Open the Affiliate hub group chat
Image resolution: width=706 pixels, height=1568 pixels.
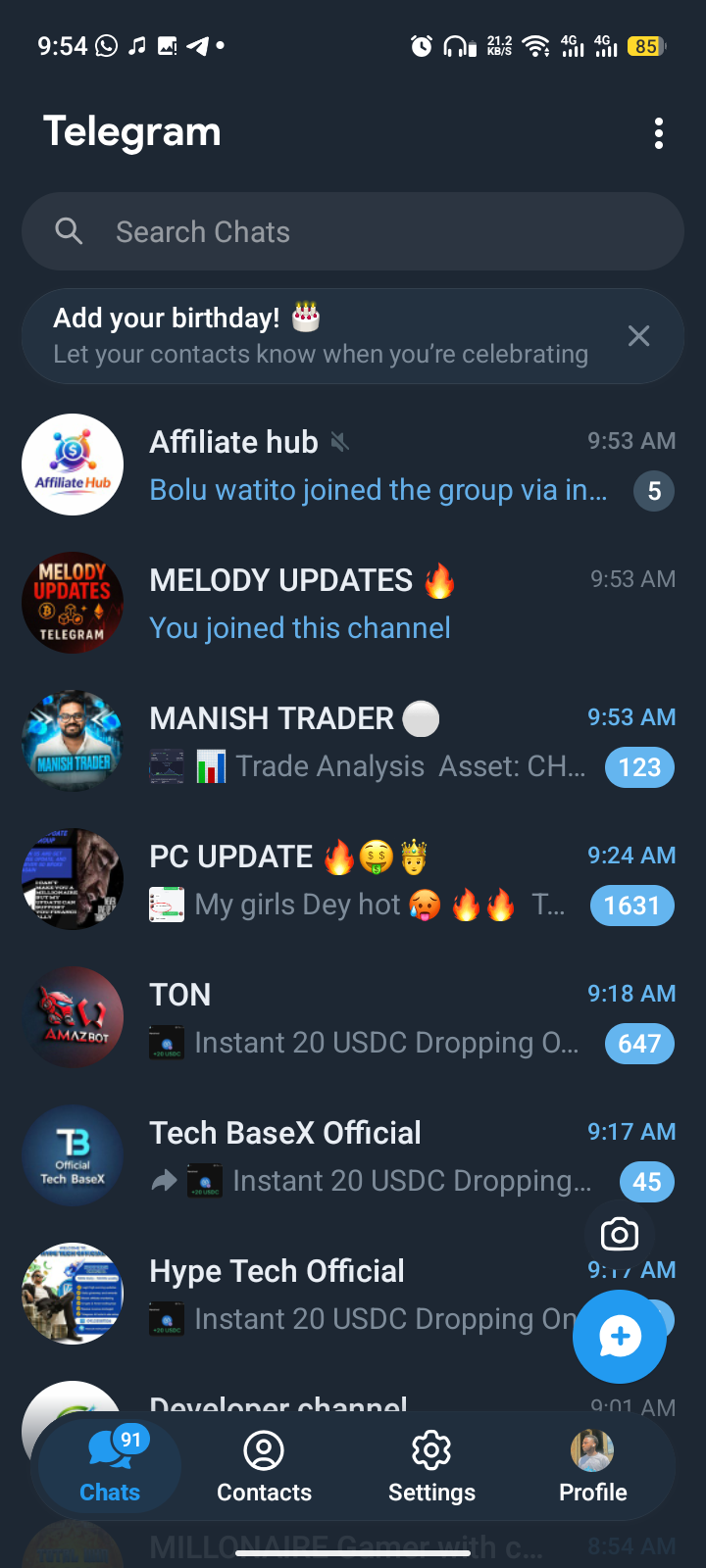[x=353, y=465]
